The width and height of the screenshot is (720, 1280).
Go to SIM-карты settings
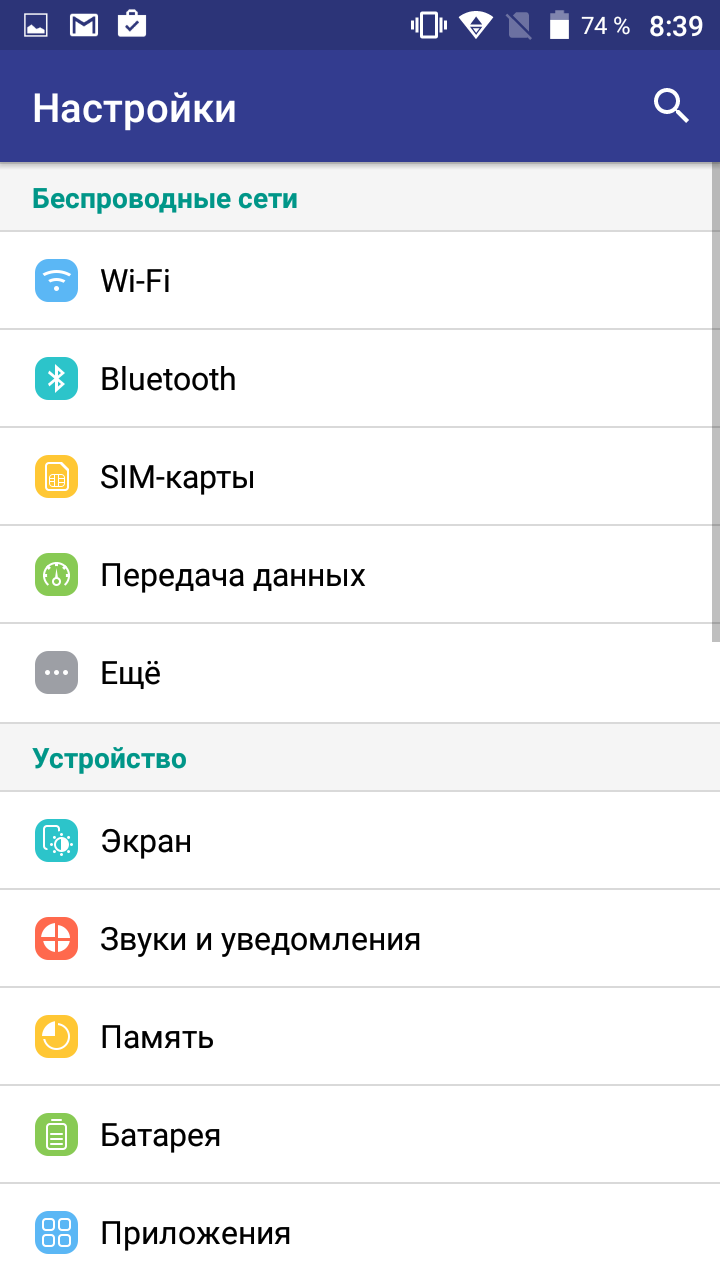(x=360, y=477)
